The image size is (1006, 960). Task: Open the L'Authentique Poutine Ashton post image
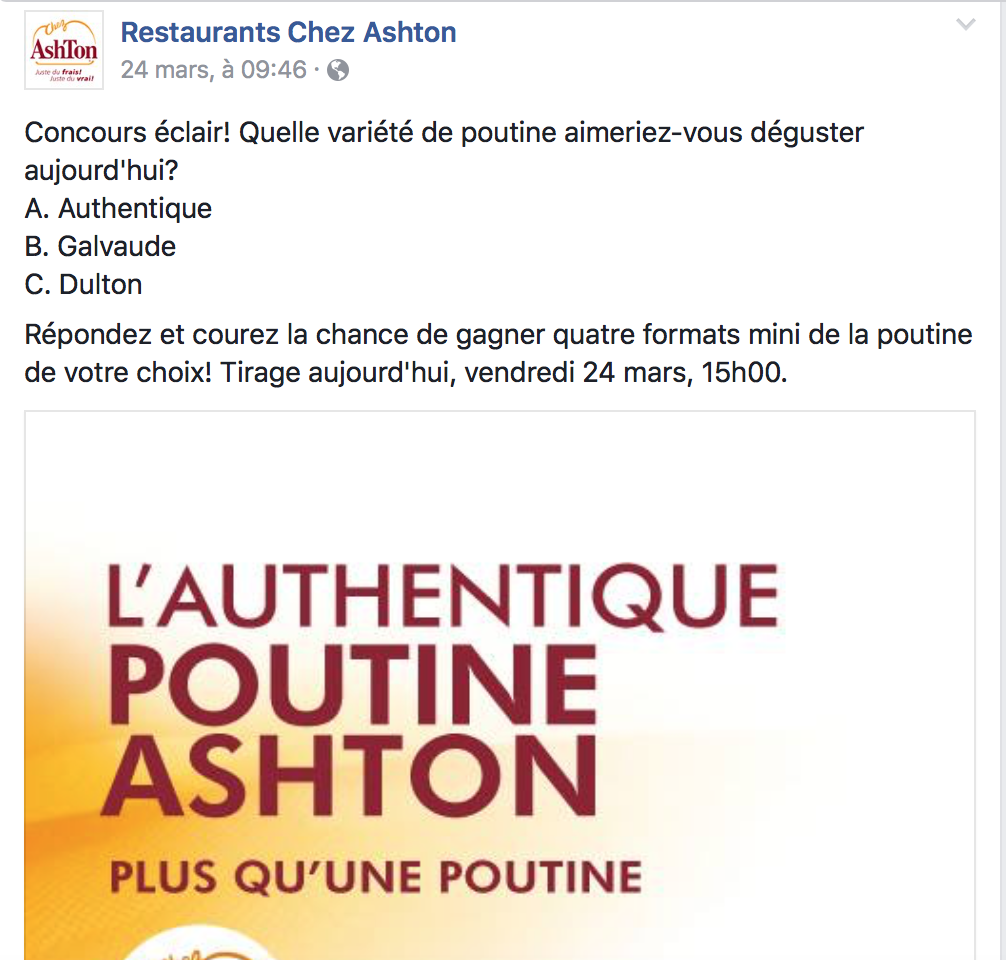point(499,690)
